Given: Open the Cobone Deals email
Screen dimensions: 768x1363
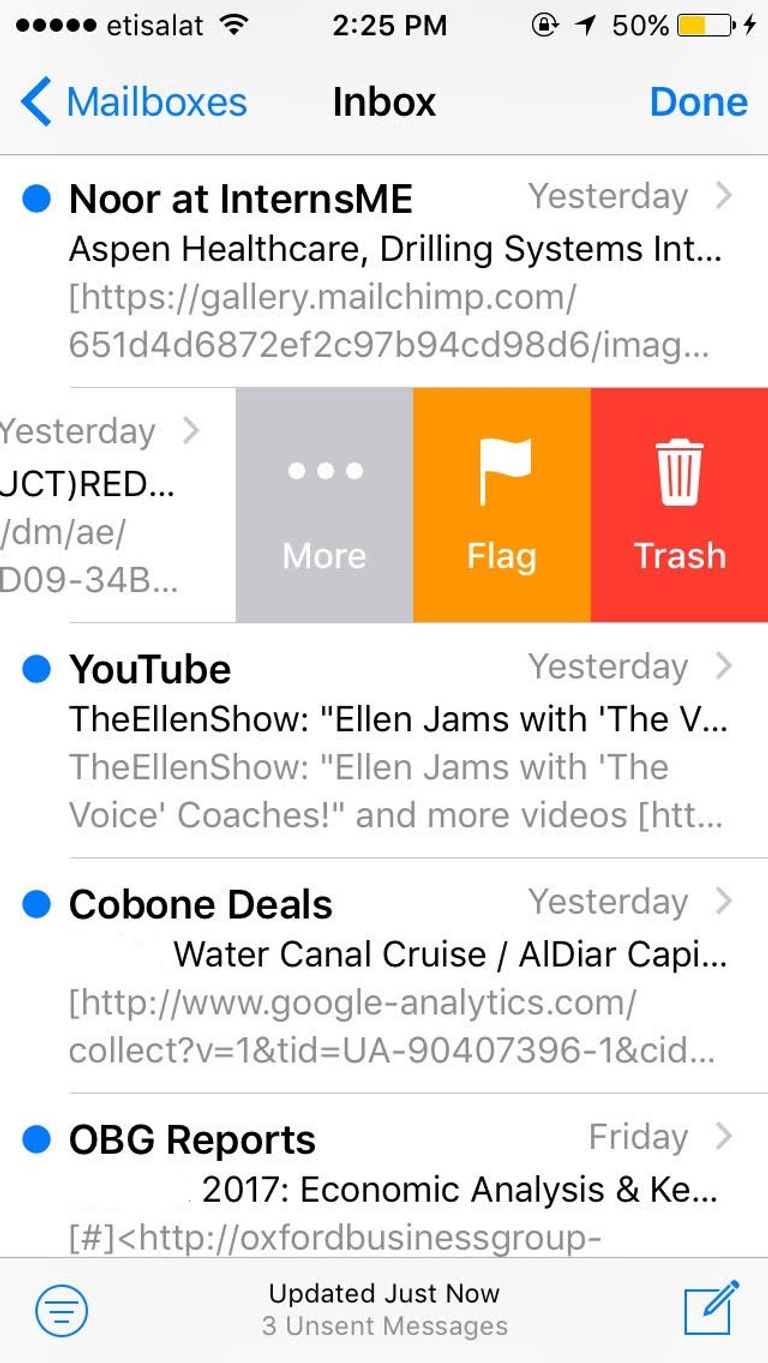Looking at the screenshot, I should pos(390,975).
